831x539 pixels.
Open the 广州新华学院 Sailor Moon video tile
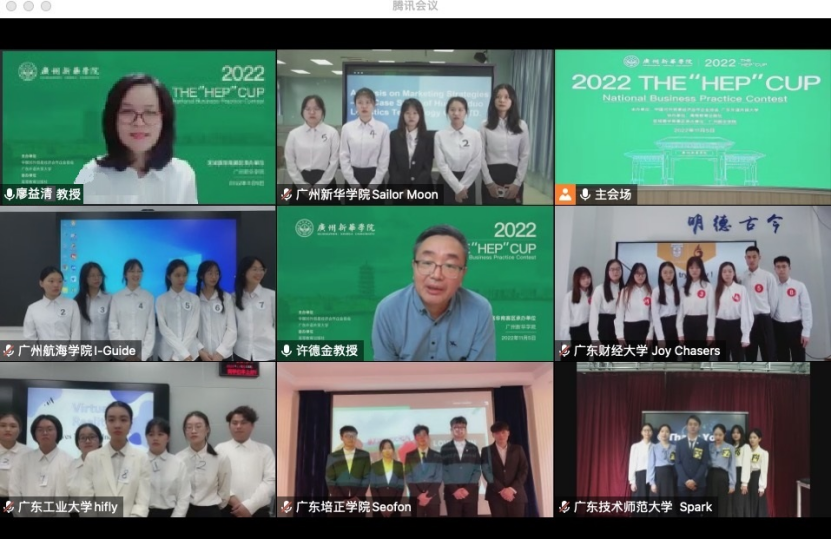tap(414, 125)
